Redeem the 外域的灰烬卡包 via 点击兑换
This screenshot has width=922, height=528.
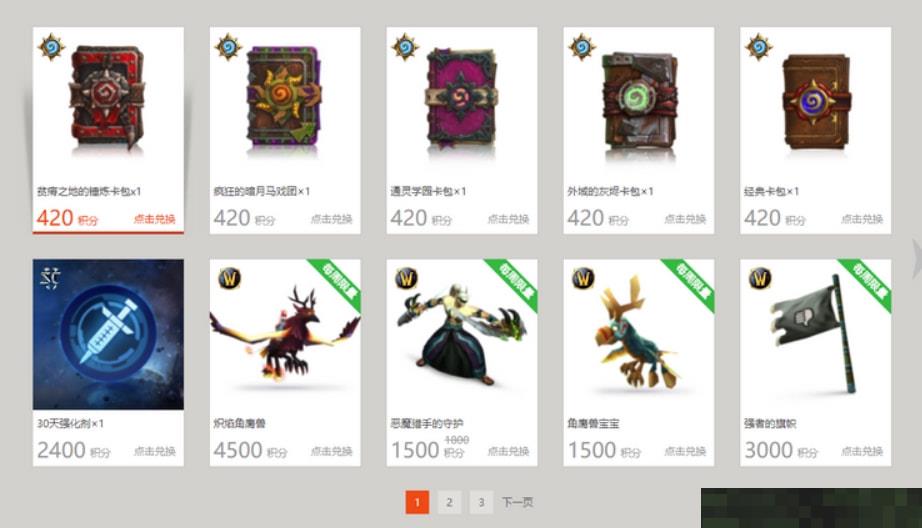(x=685, y=219)
